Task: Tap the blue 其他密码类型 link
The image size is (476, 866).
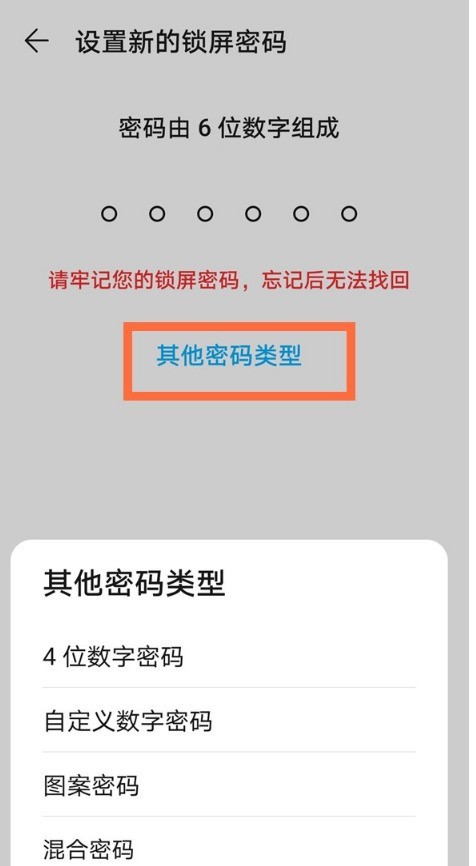Action: 229,356
